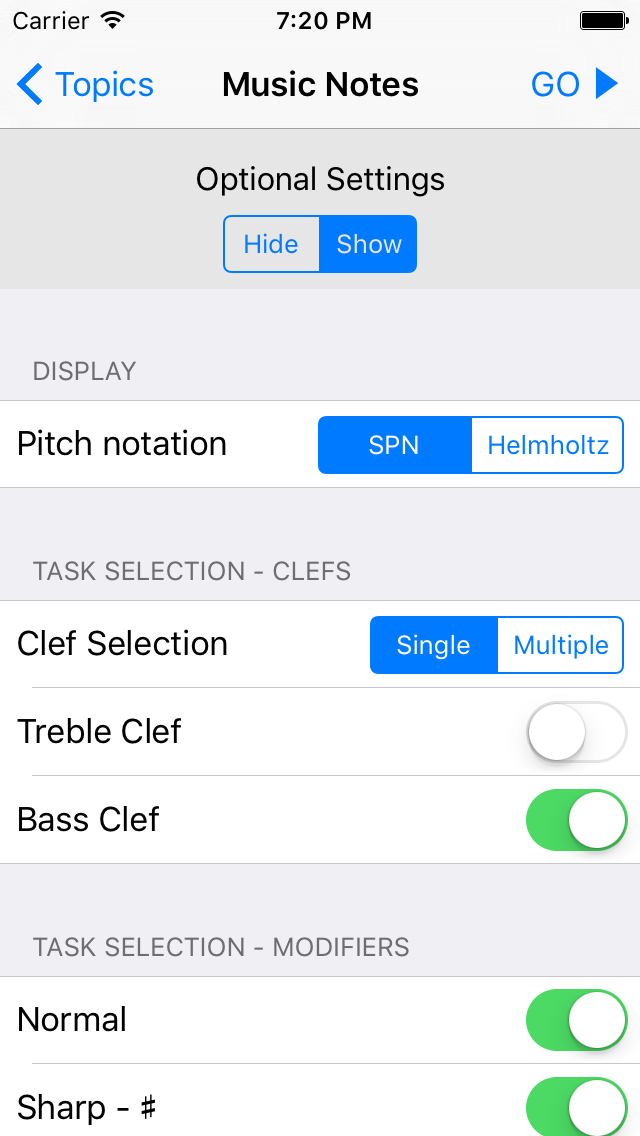Turn off the Normal modifier
This screenshot has width=640, height=1136.
pyautogui.click(x=576, y=1020)
